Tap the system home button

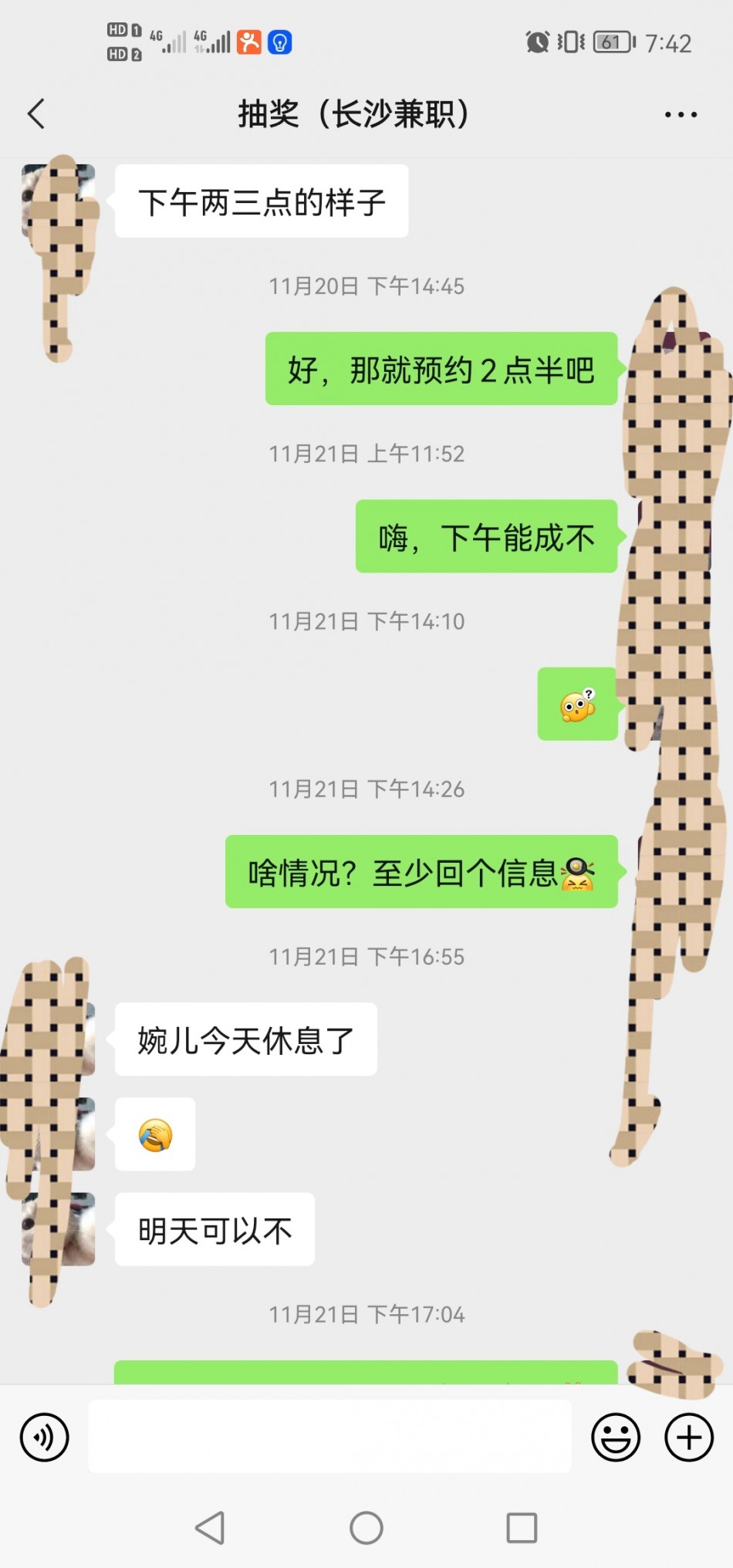(366, 1528)
